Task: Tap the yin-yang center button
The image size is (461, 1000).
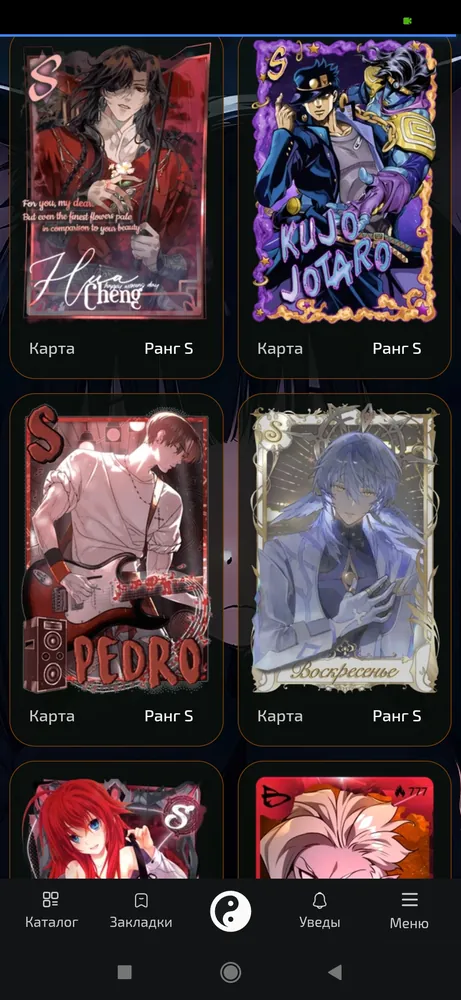Action: coord(231,911)
